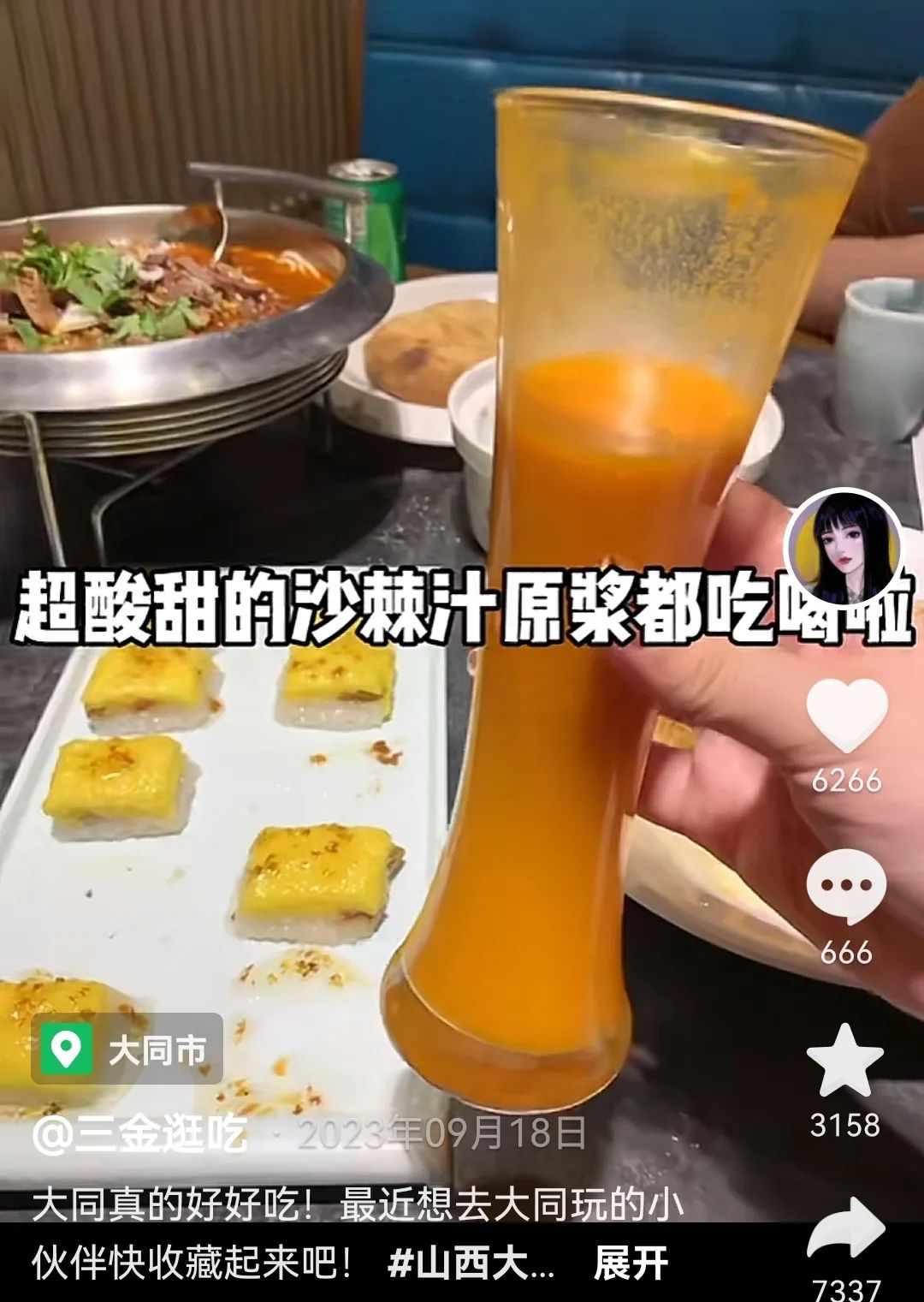Open the #山西大... hashtag
The width and height of the screenshot is (924, 1302).
tap(471, 1263)
